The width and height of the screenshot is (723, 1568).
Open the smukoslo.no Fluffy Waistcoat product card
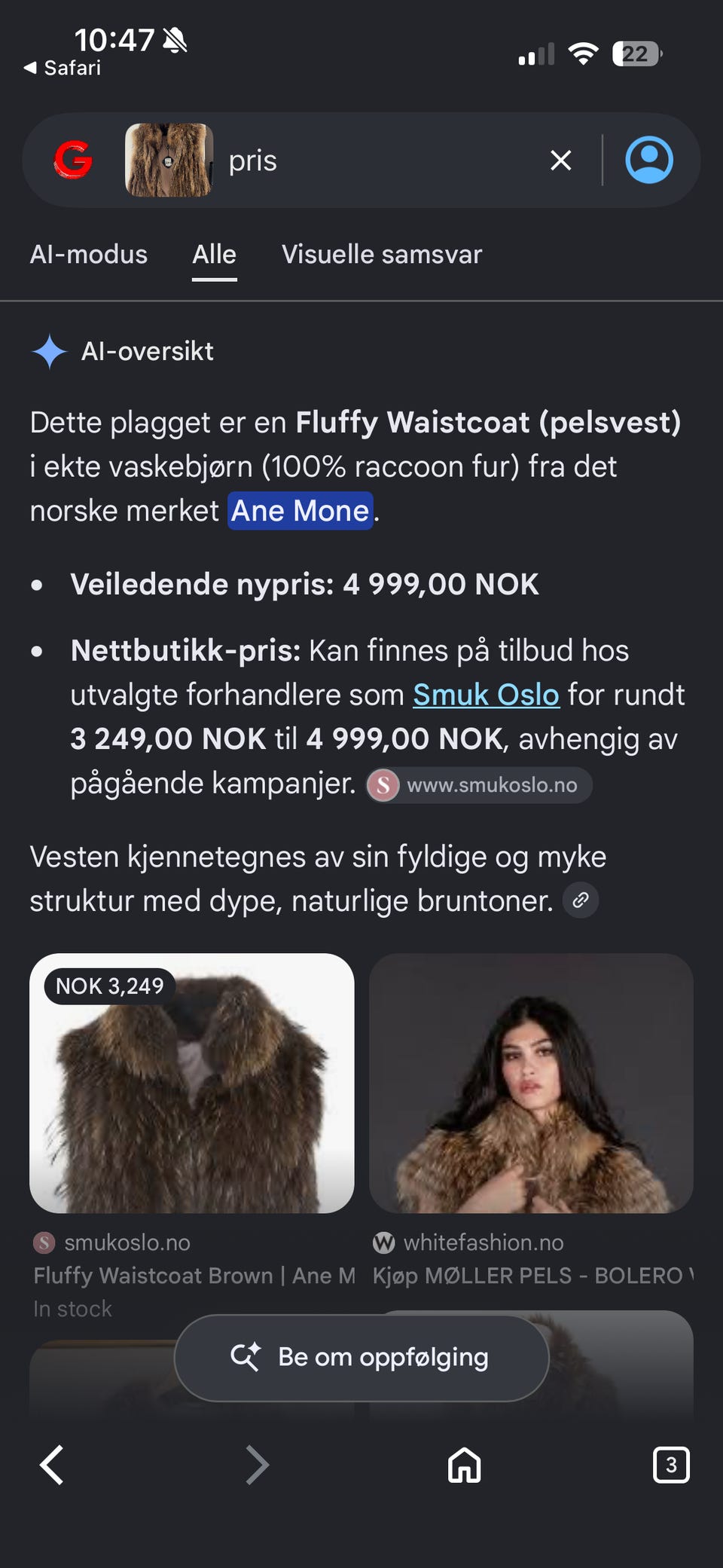pos(192,1136)
